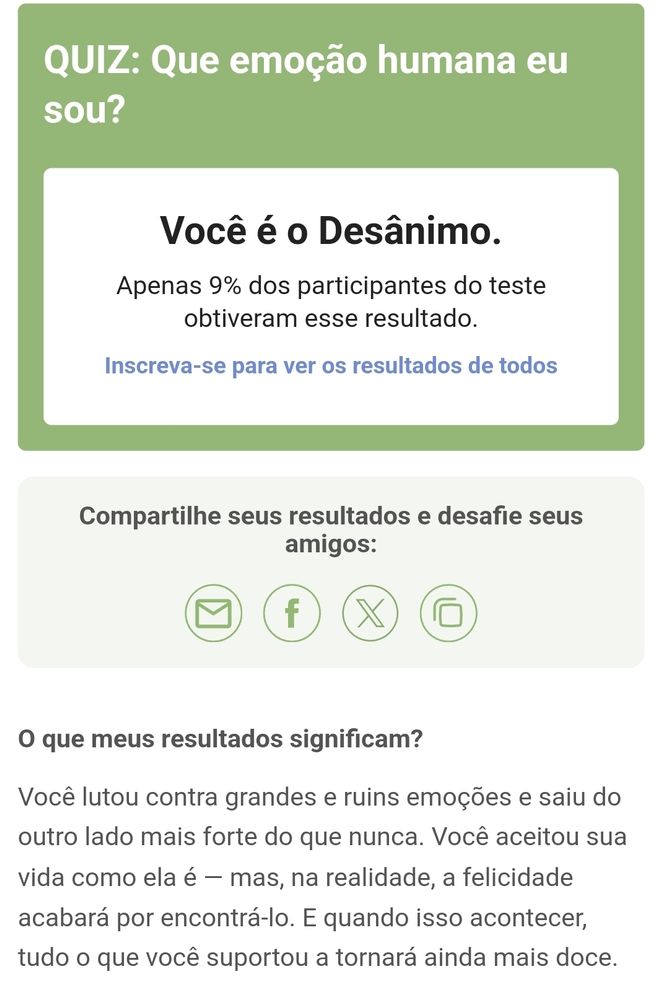
Task: Share quiz result on X
Action: tap(370, 613)
